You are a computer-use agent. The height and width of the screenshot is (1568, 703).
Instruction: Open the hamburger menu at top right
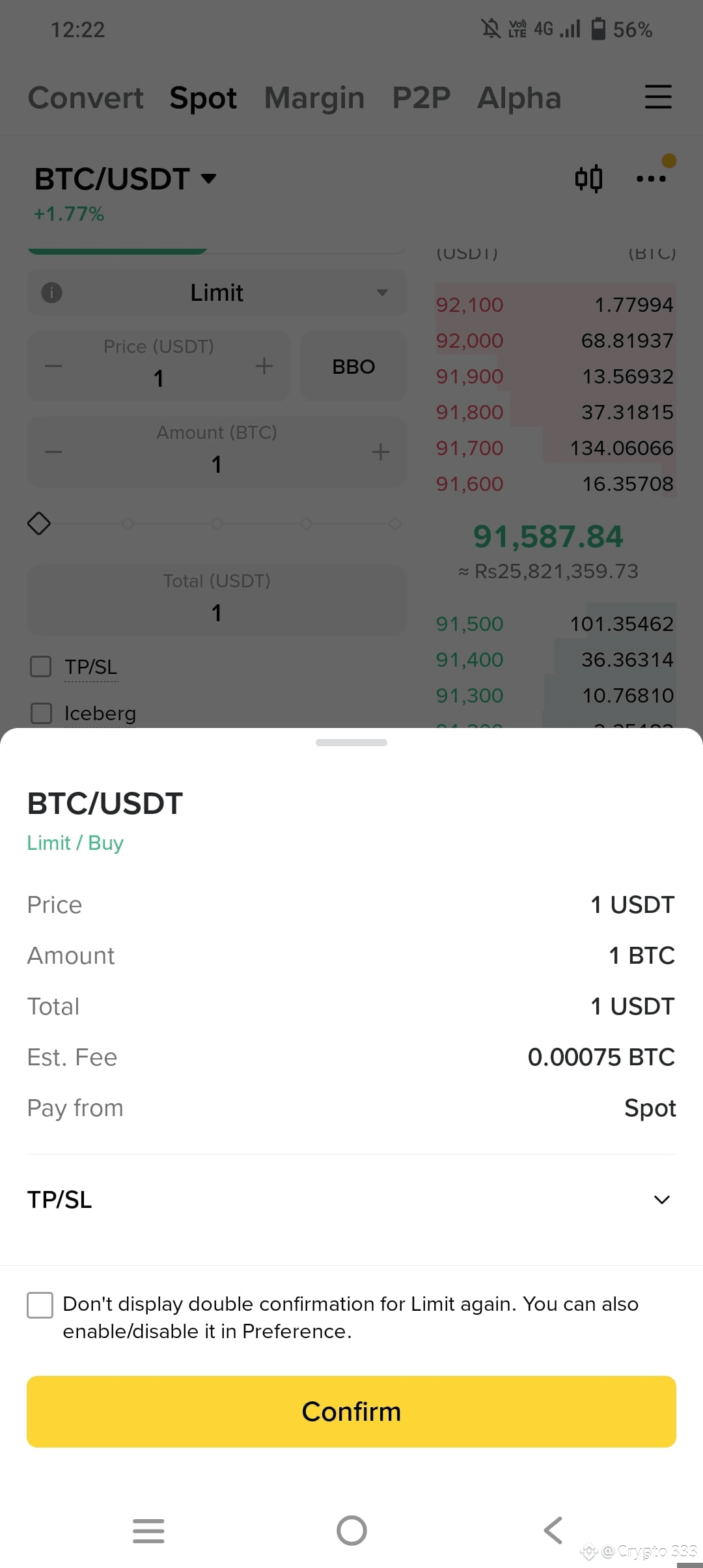658,97
